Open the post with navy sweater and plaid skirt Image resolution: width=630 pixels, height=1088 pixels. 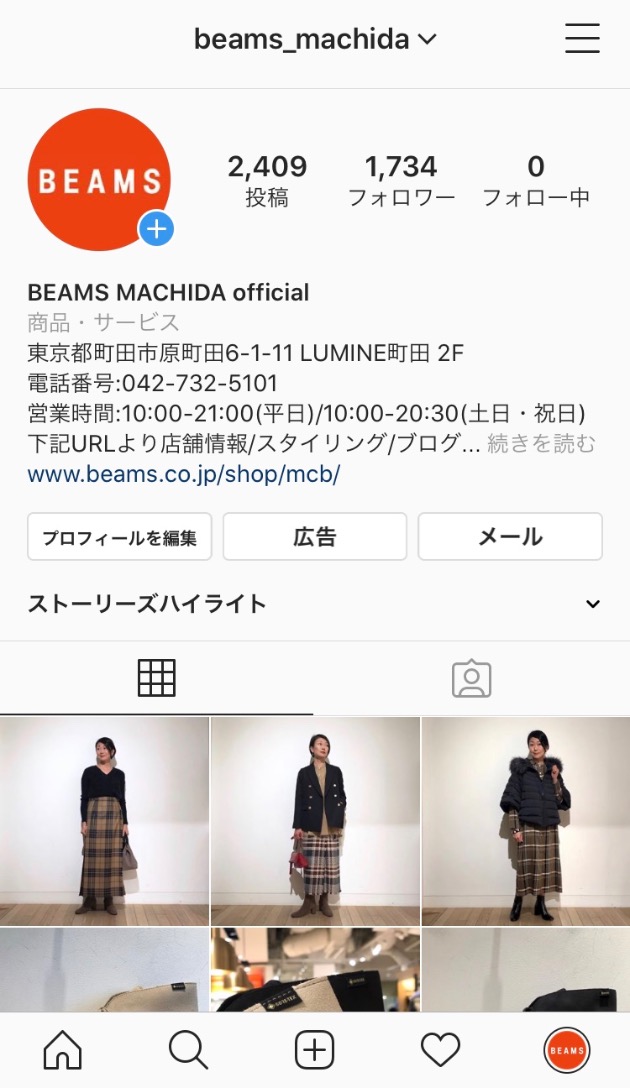coord(104,820)
